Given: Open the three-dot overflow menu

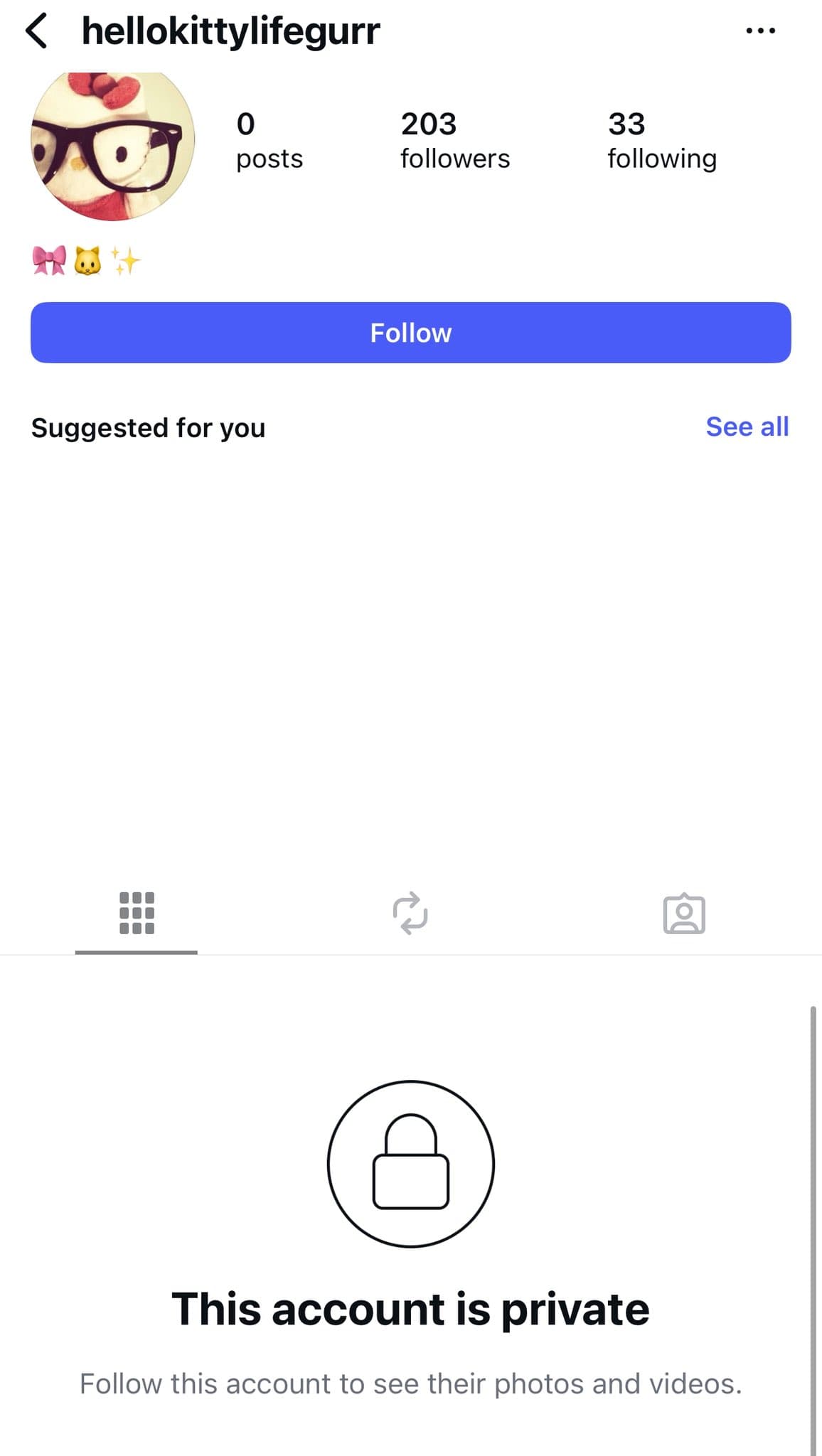Looking at the screenshot, I should pos(760,31).
